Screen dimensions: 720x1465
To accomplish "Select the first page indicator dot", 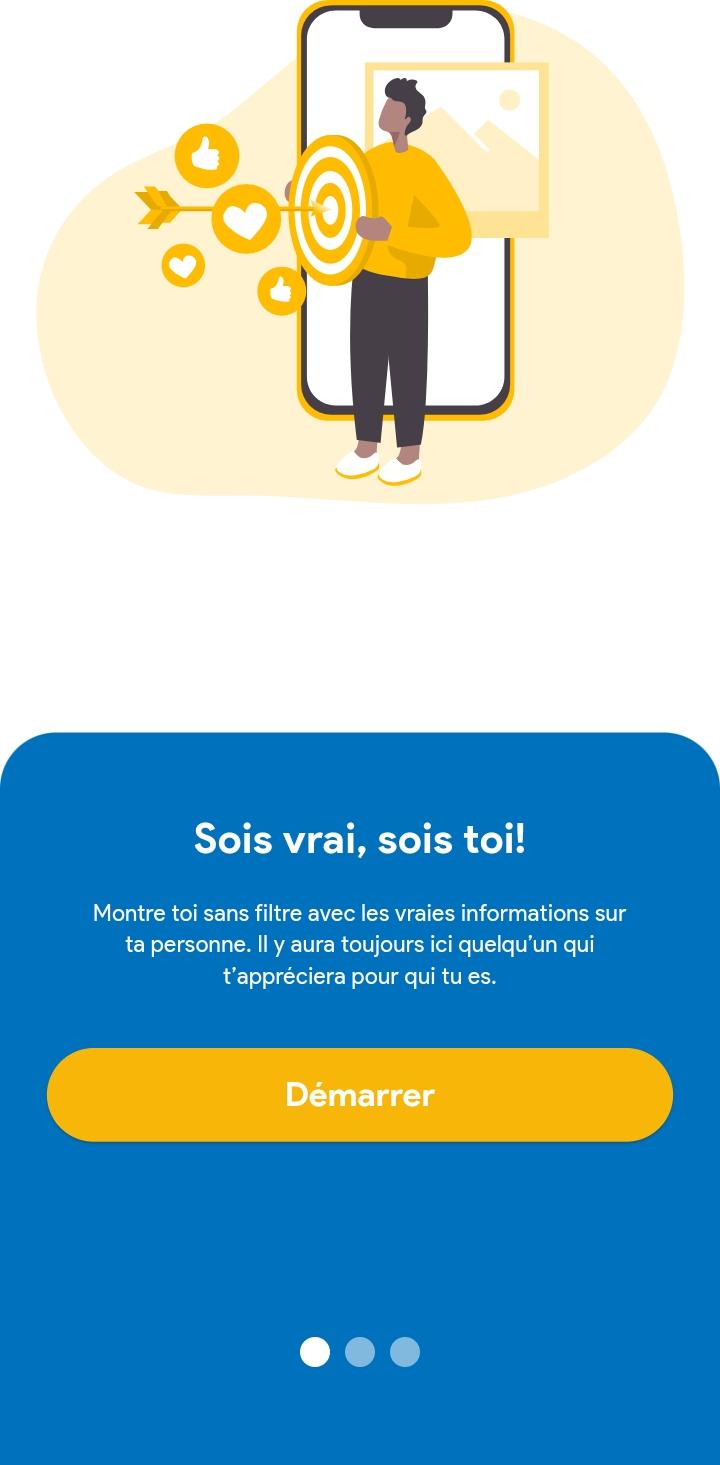I will (x=315, y=1352).
